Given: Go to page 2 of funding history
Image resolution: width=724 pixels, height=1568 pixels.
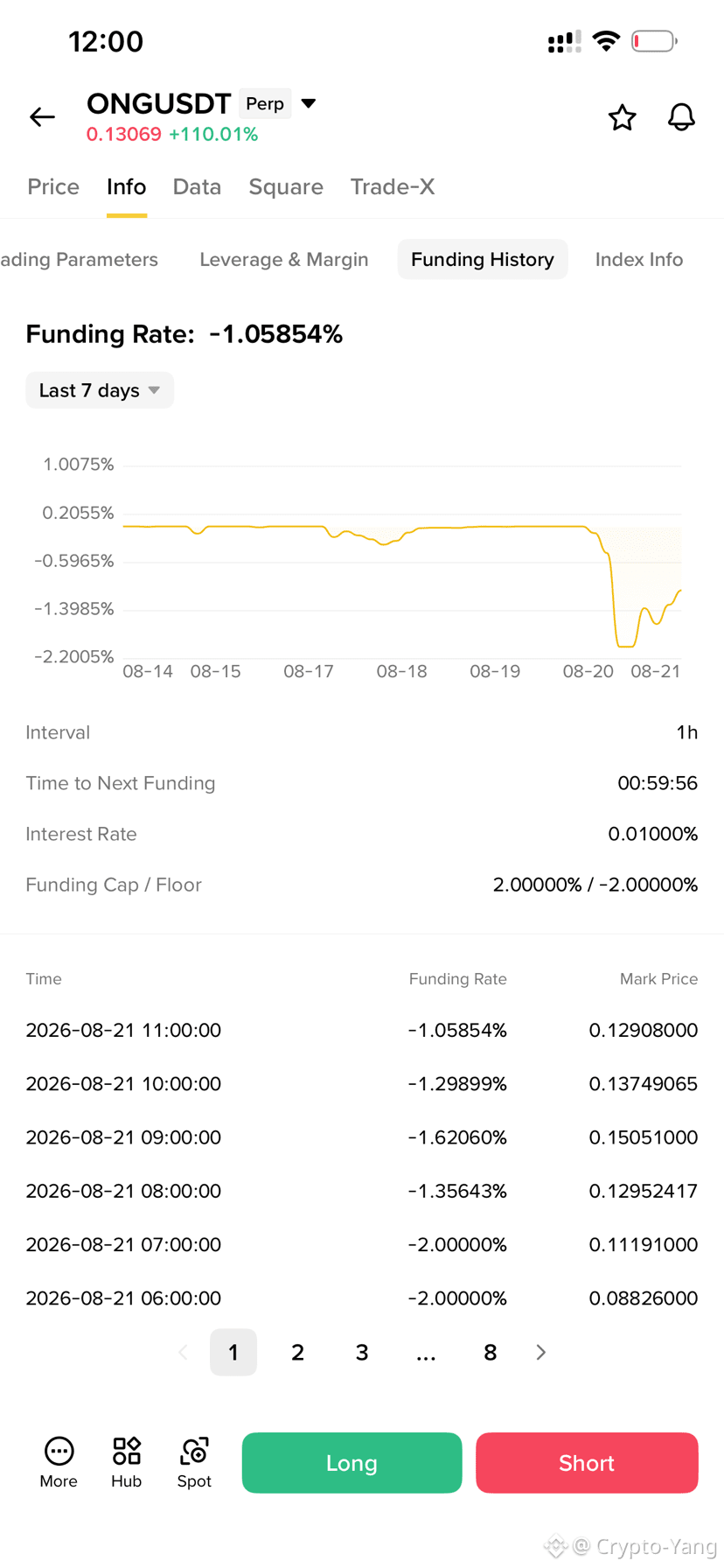Looking at the screenshot, I should tap(297, 1352).
